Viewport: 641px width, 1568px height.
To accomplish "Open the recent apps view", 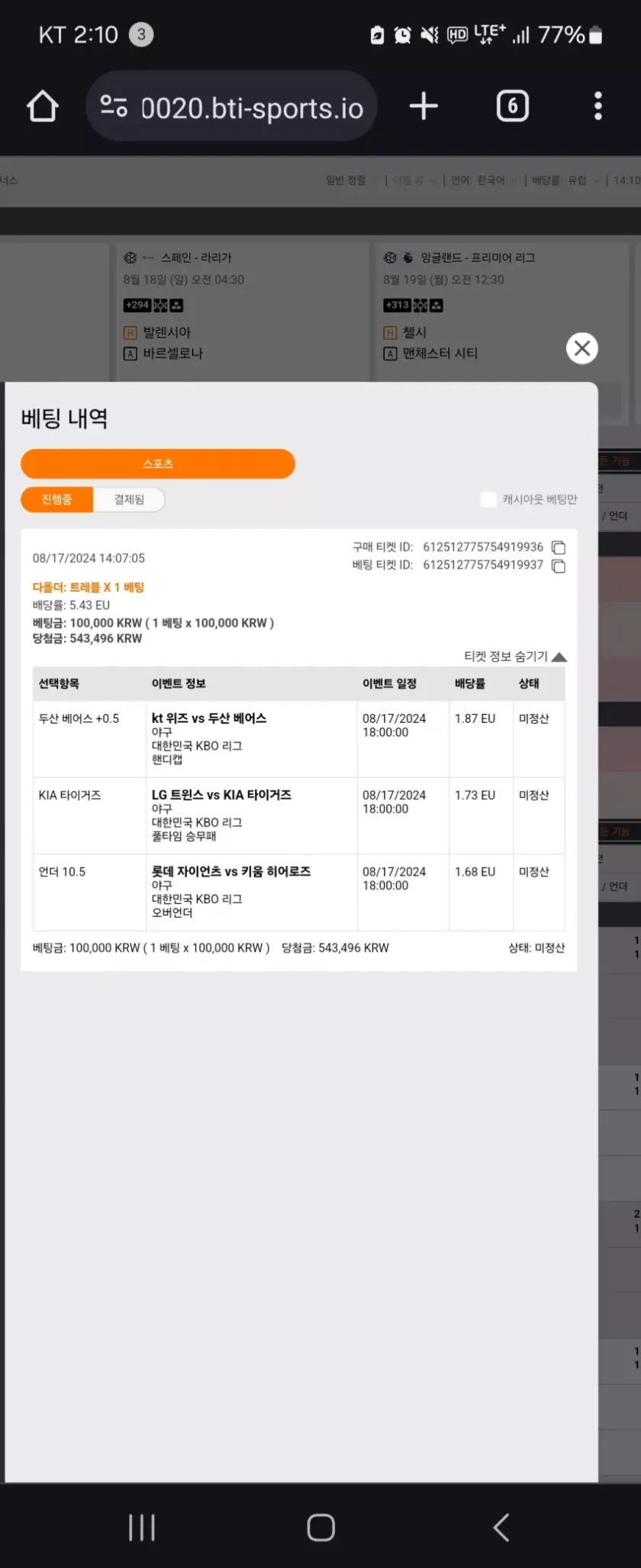I will pos(142,1528).
